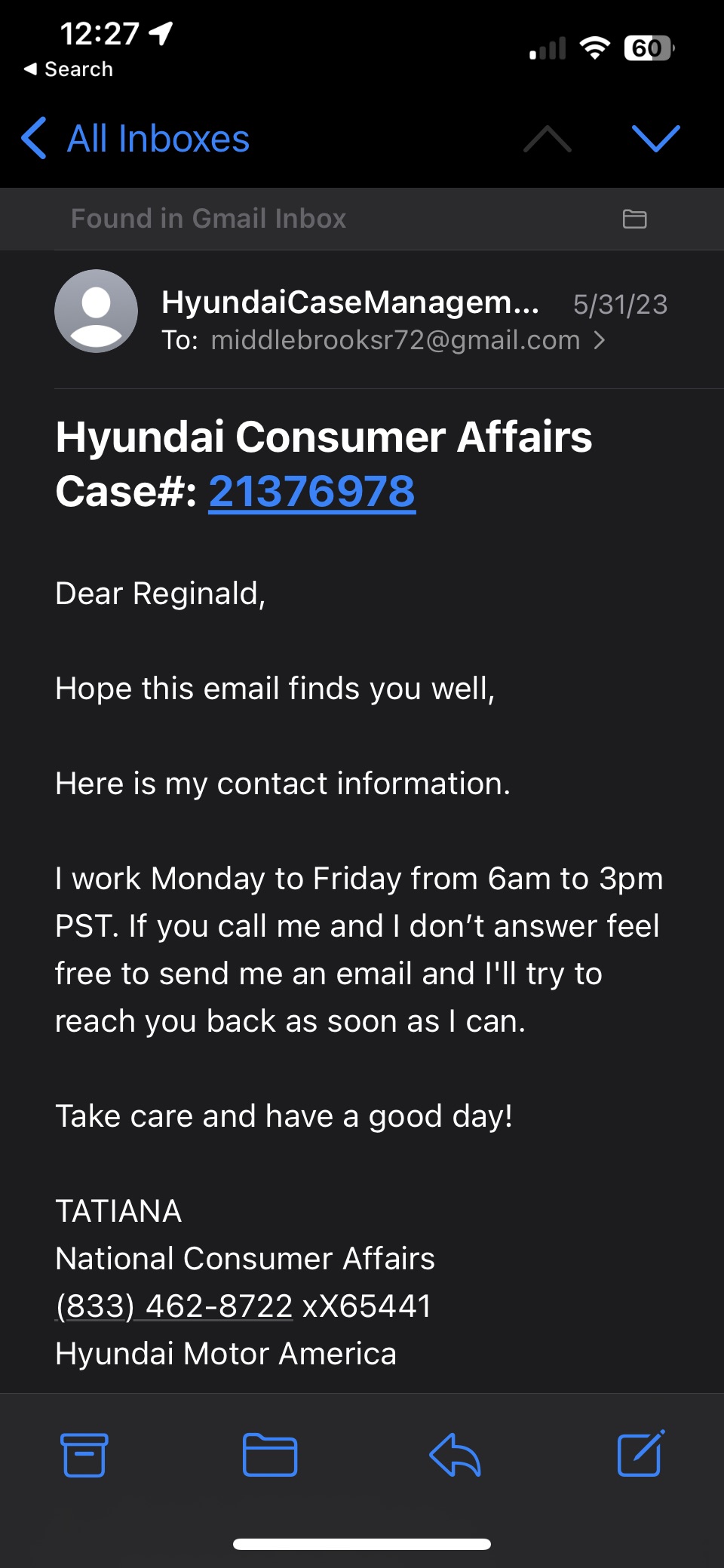Viewport: 724px width, 1568px height.
Task: Expand recipient details via the chevron after the address
Action: pos(601,341)
